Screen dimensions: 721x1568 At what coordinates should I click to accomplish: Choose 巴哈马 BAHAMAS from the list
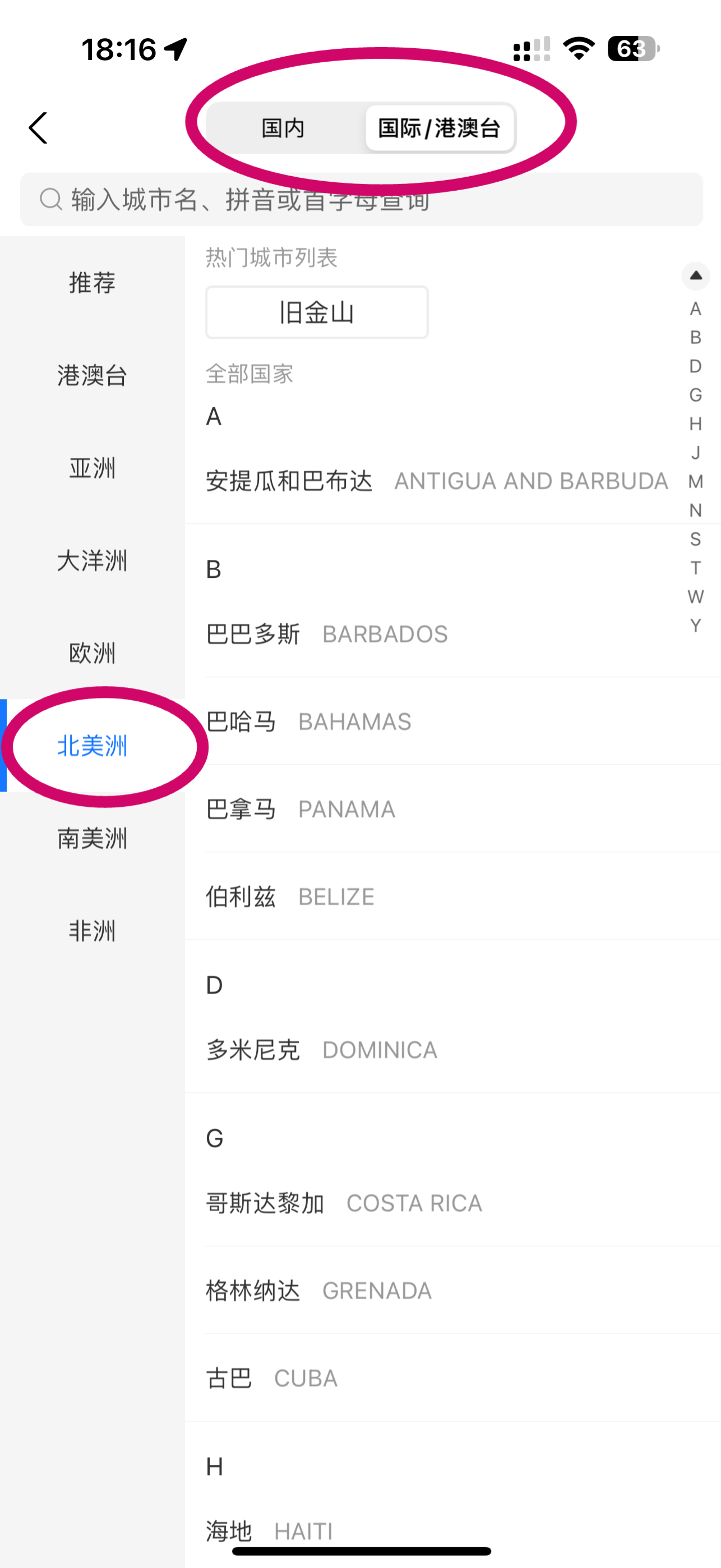(x=308, y=722)
